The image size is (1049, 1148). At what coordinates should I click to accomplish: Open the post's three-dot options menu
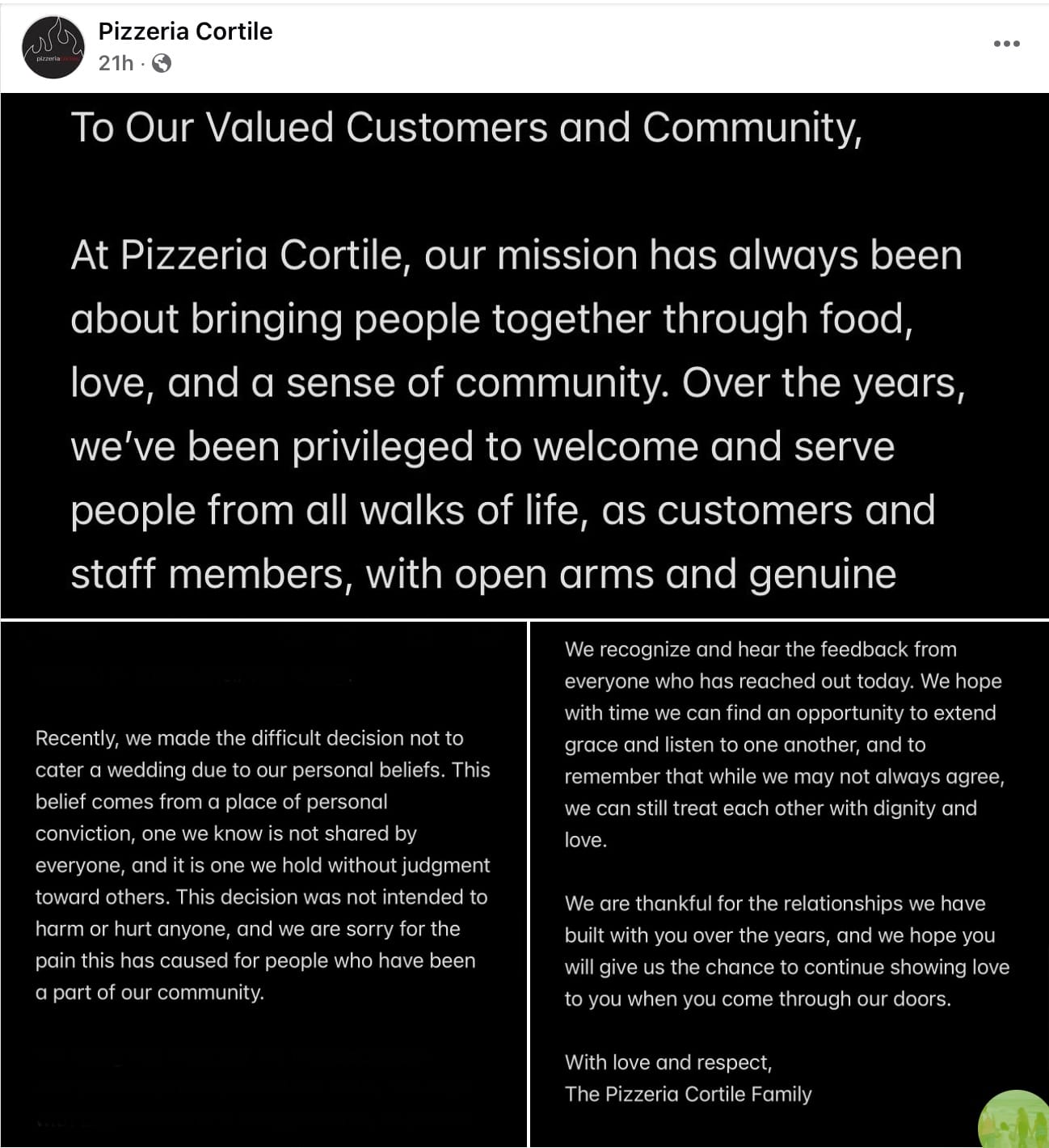pos(1006,44)
